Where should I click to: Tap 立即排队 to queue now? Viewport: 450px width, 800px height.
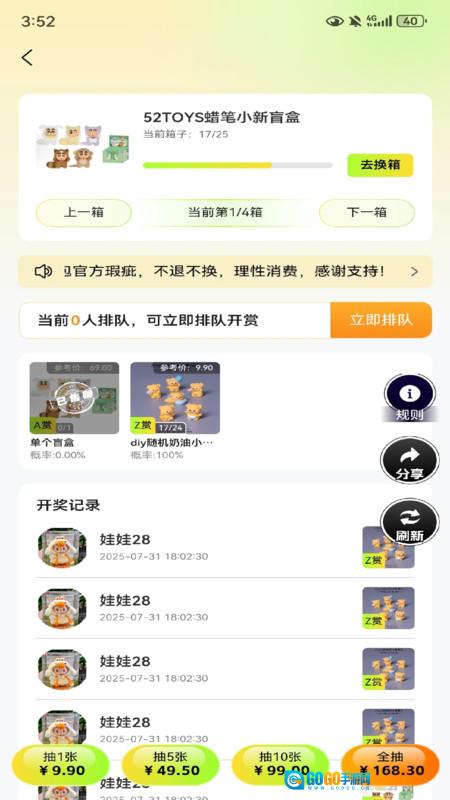pyautogui.click(x=381, y=320)
